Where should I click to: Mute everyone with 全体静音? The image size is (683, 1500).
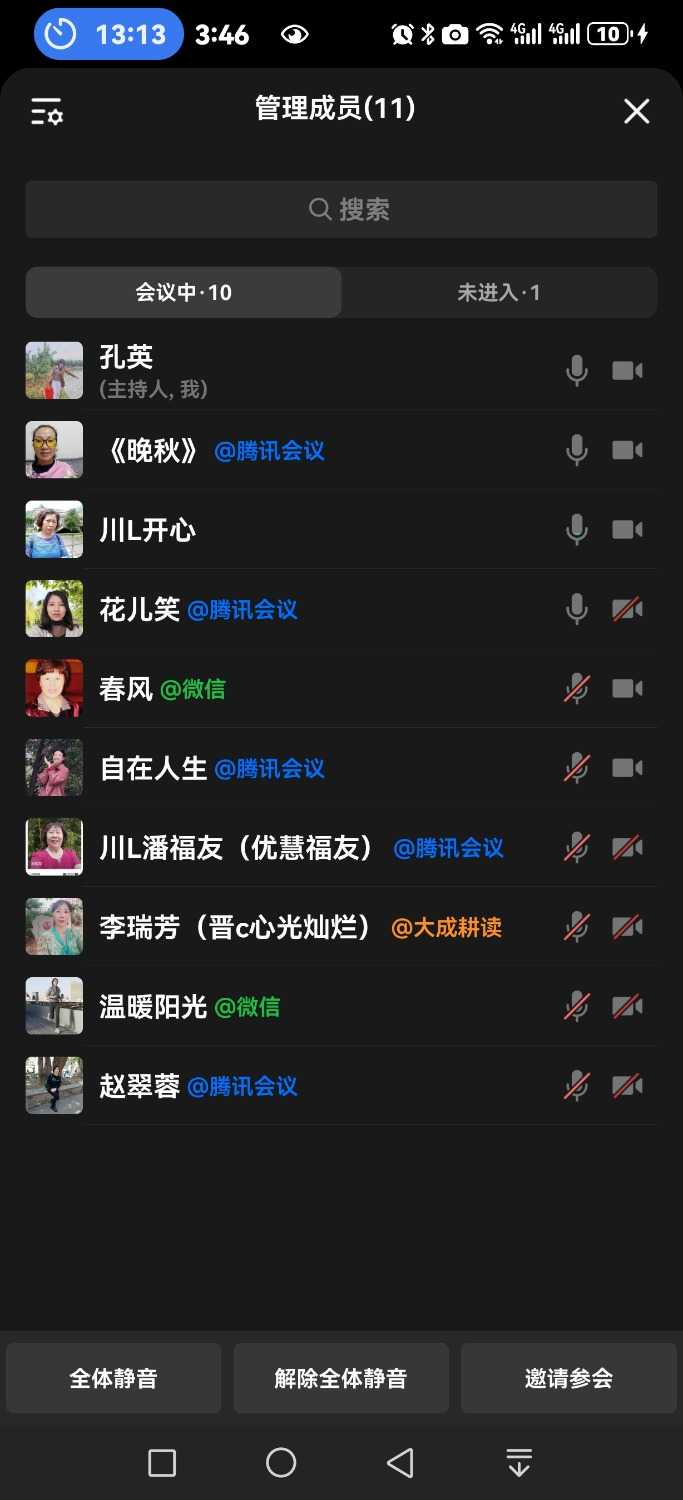point(113,1378)
